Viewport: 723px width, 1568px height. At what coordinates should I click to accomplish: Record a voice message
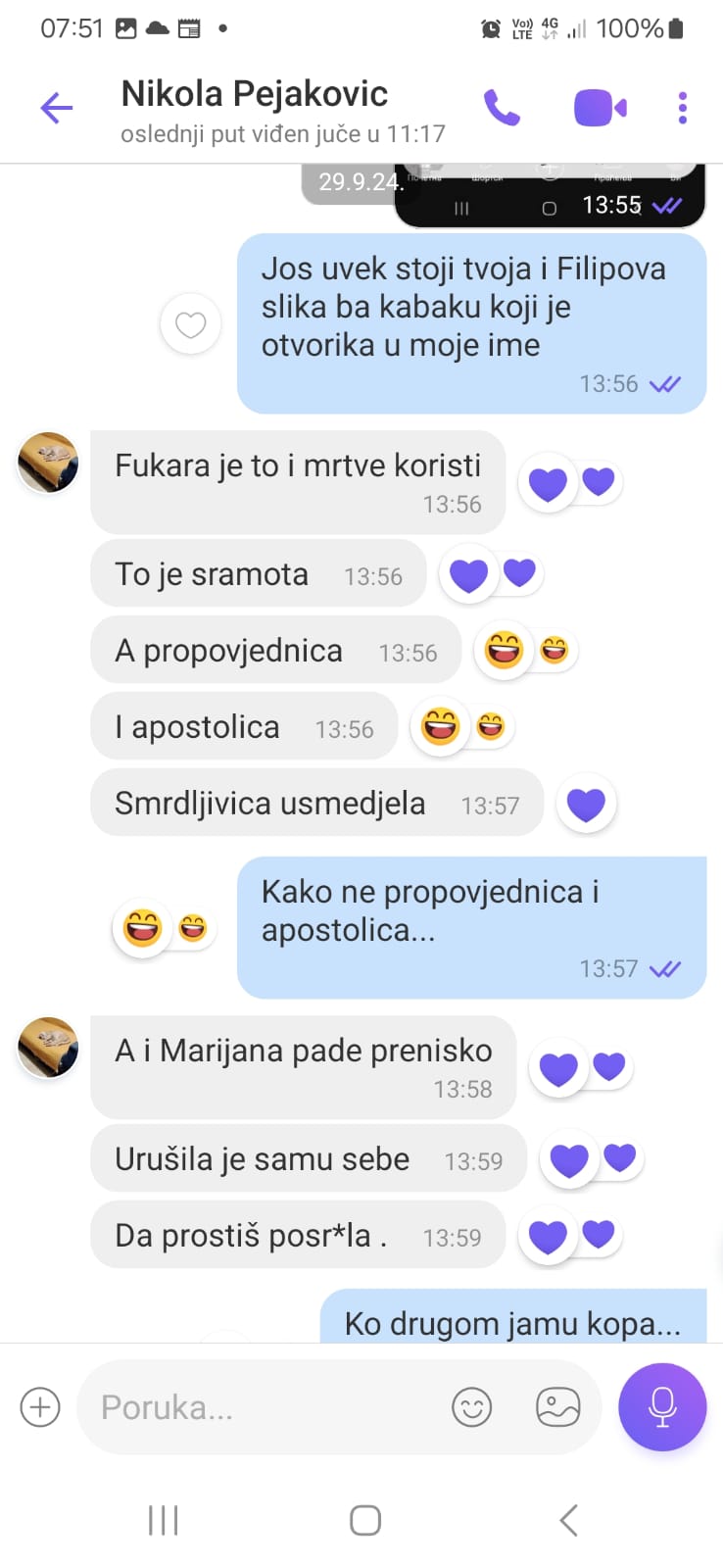click(x=662, y=1407)
